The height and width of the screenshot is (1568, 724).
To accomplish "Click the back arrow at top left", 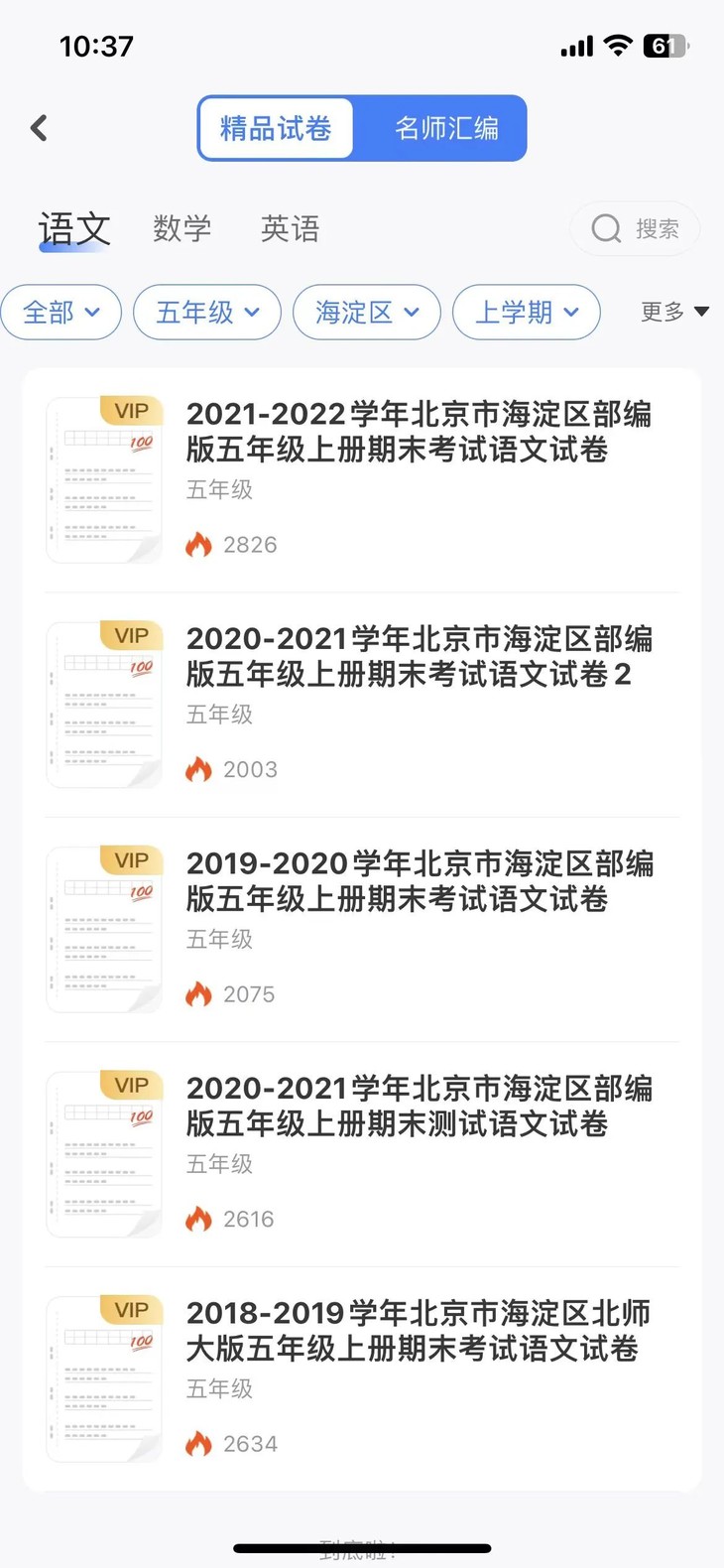I will pyautogui.click(x=38, y=128).
